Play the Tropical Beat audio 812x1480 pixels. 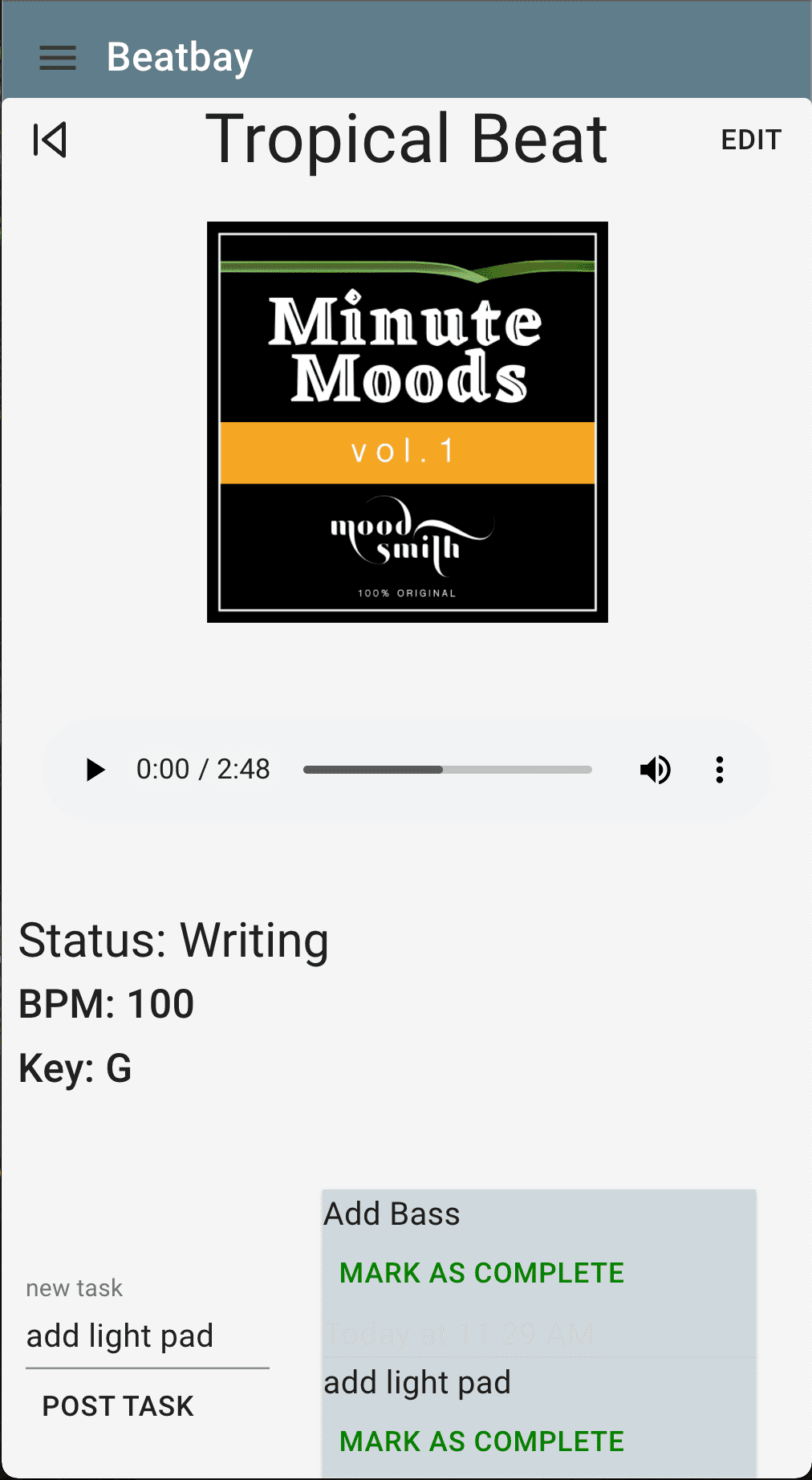click(x=95, y=770)
